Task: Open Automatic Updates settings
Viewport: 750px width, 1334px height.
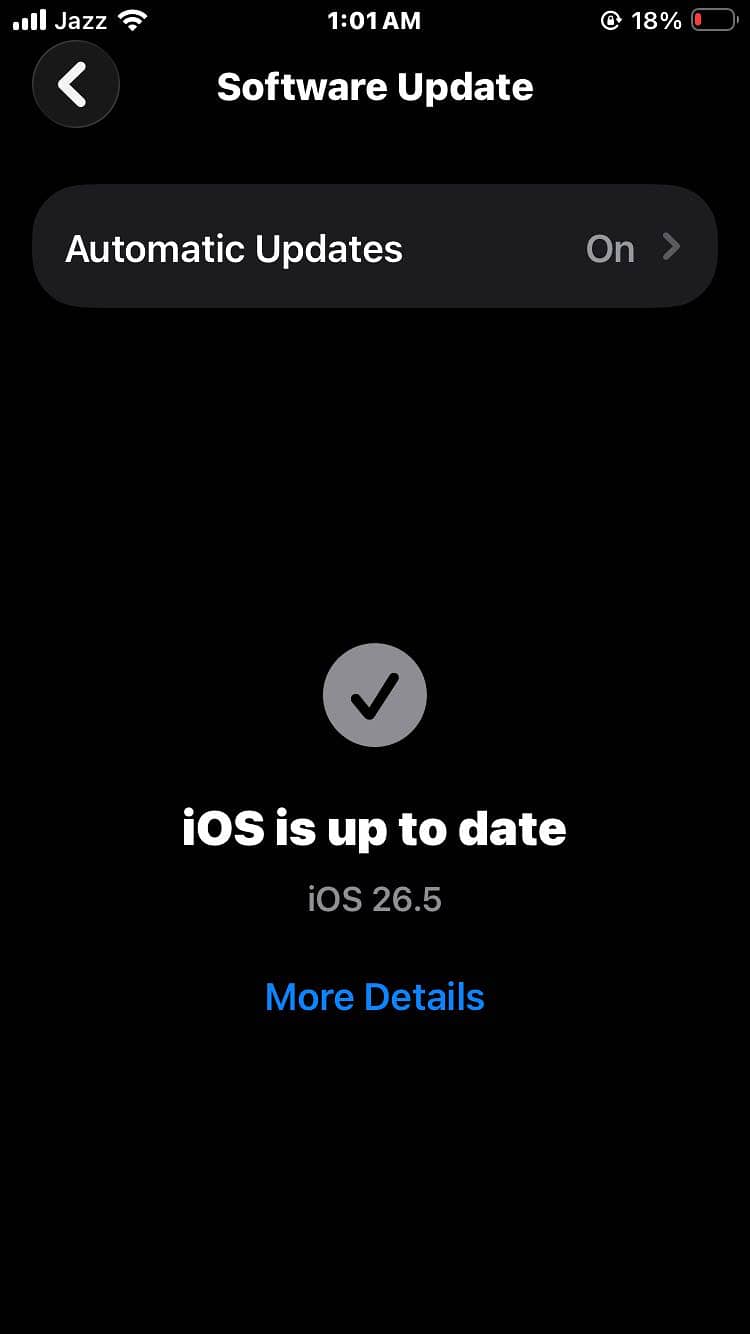Action: (x=375, y=247)
